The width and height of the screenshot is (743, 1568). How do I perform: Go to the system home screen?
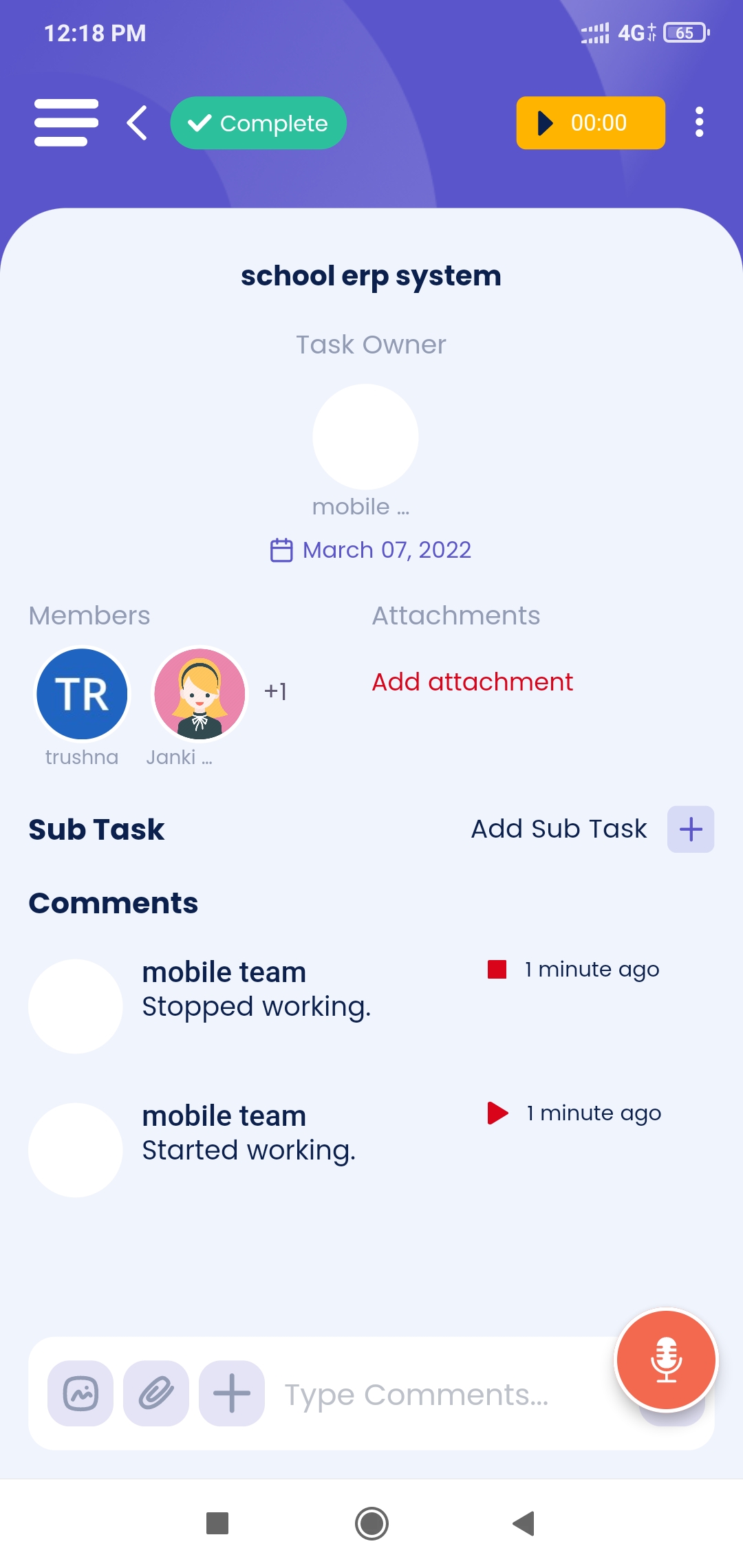[371, 1523]
